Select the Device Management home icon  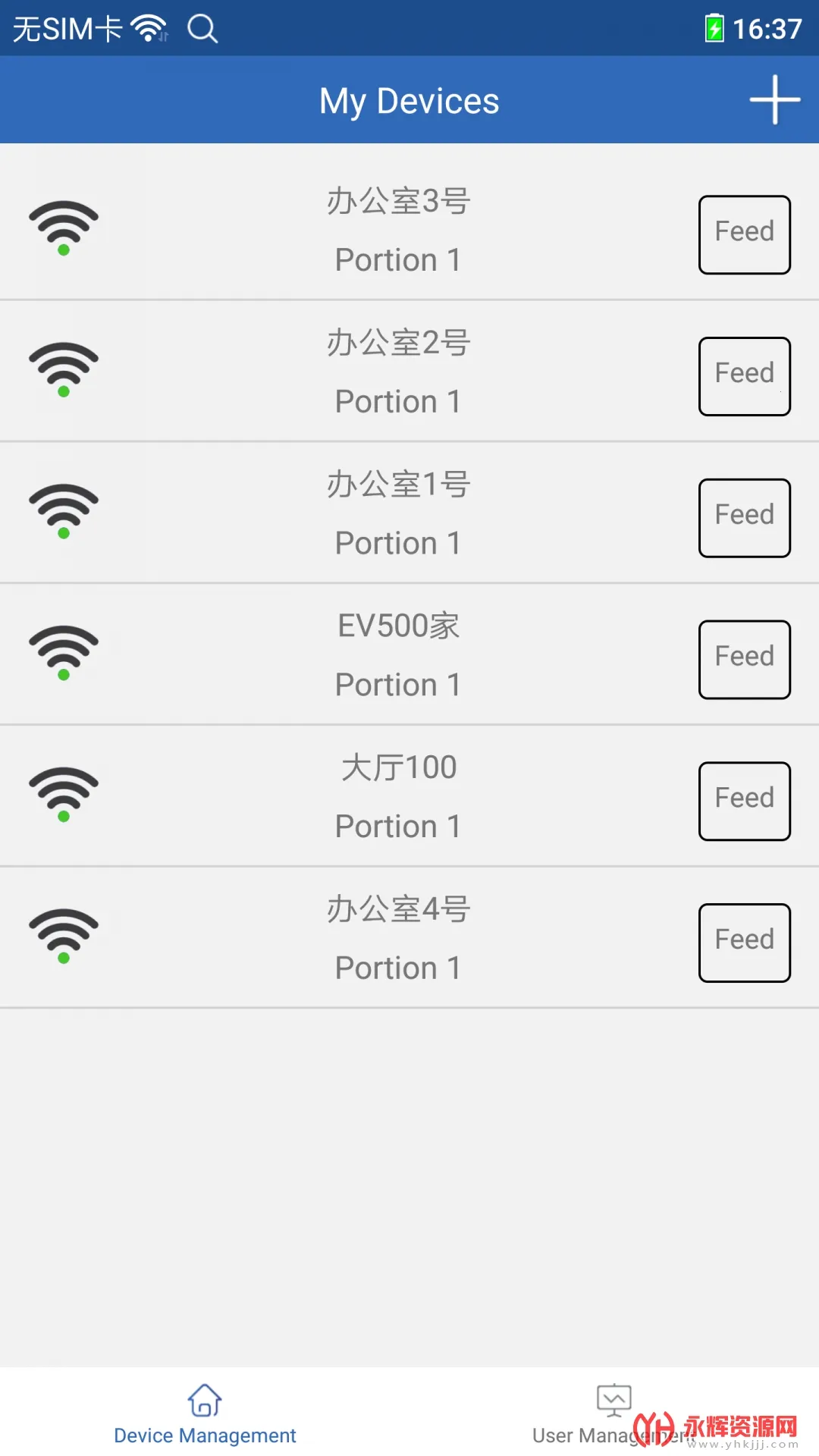click(204, 1398)
